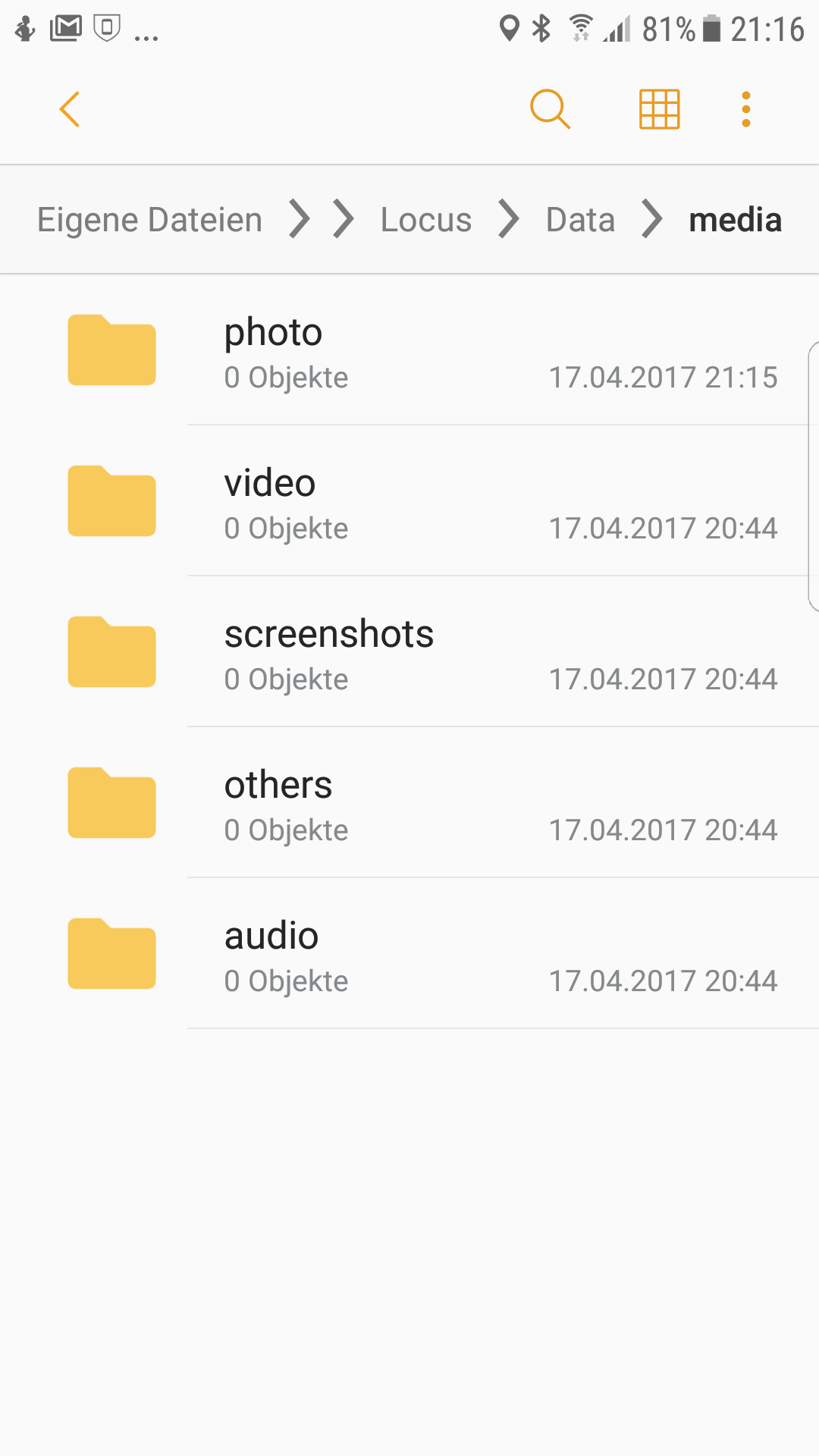Image resolution: width=819 pixels, height=1456 pixels.
Task: Jump to Eigene Dateien in breadcrumb
Action: [149, 220]
